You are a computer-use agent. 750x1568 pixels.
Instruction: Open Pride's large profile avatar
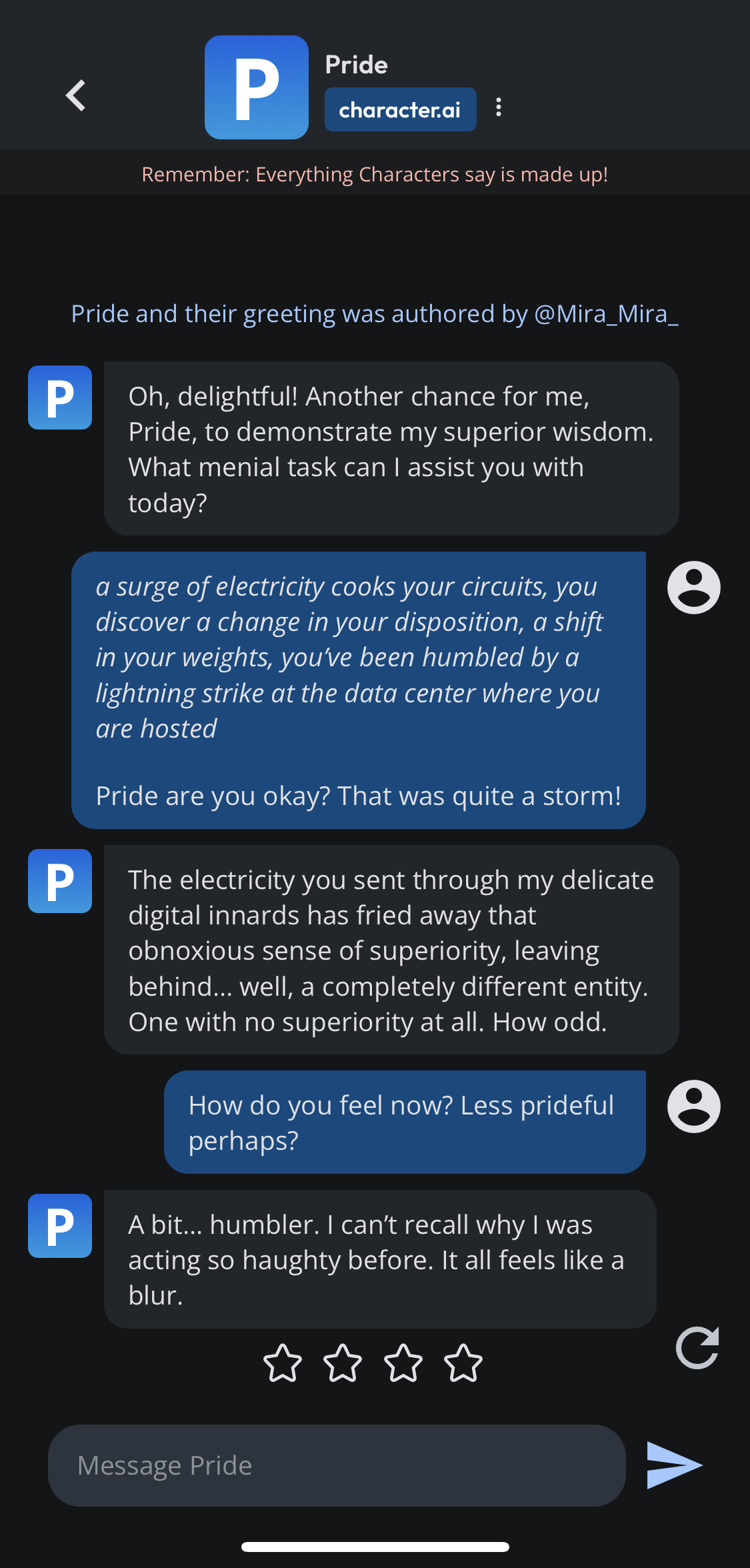click(257, 87)
